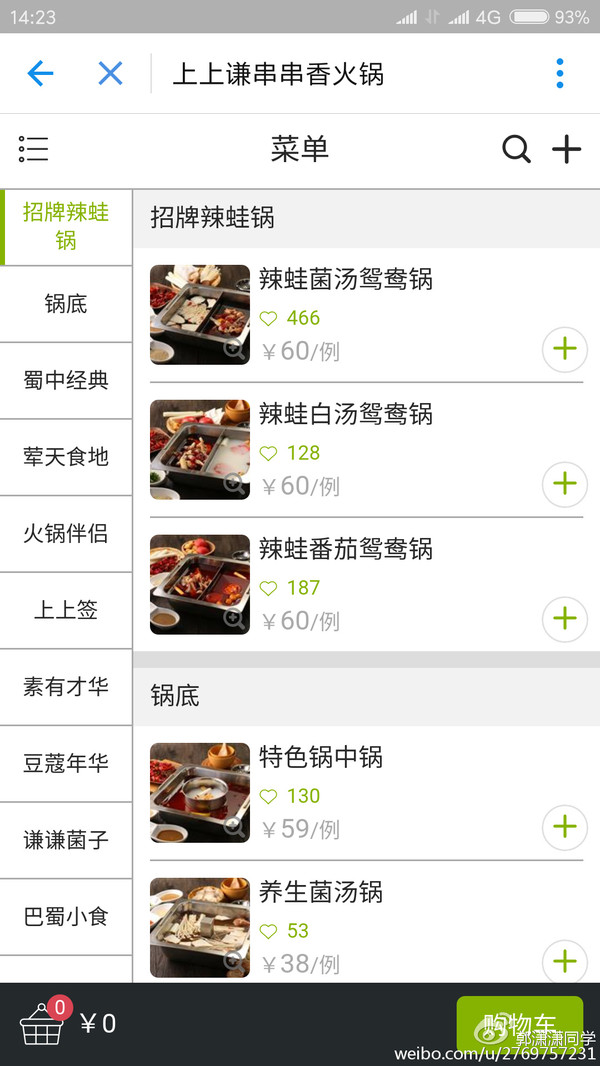Close the page with the X icon
Screen dimensions: 600x1066
[110, 73]
